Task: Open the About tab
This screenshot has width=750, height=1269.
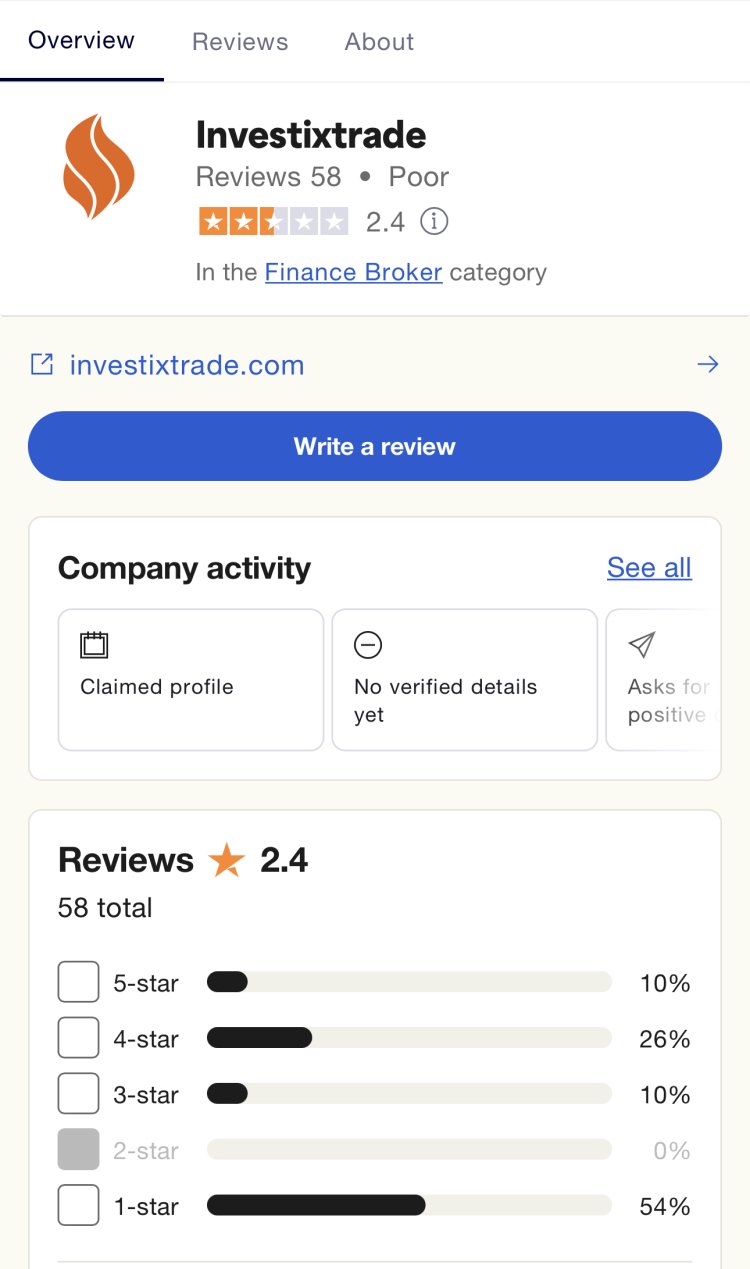Action: point(378,41)
